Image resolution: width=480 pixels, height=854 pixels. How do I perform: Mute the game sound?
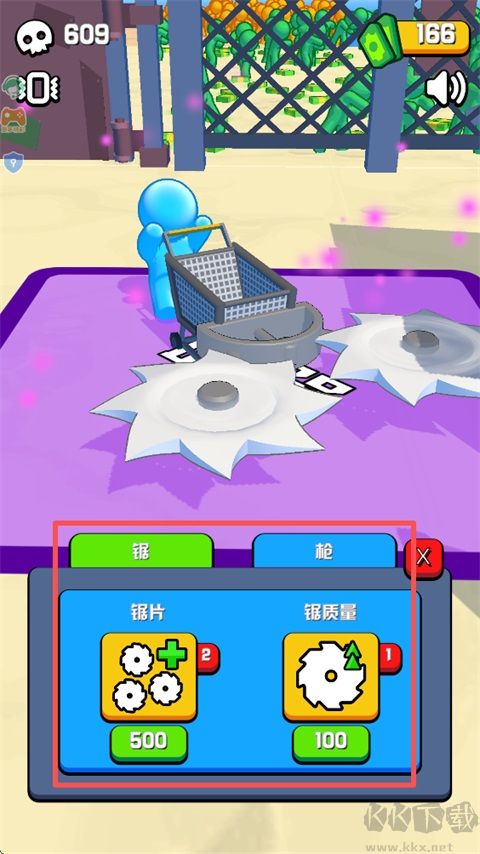point(446,88)
